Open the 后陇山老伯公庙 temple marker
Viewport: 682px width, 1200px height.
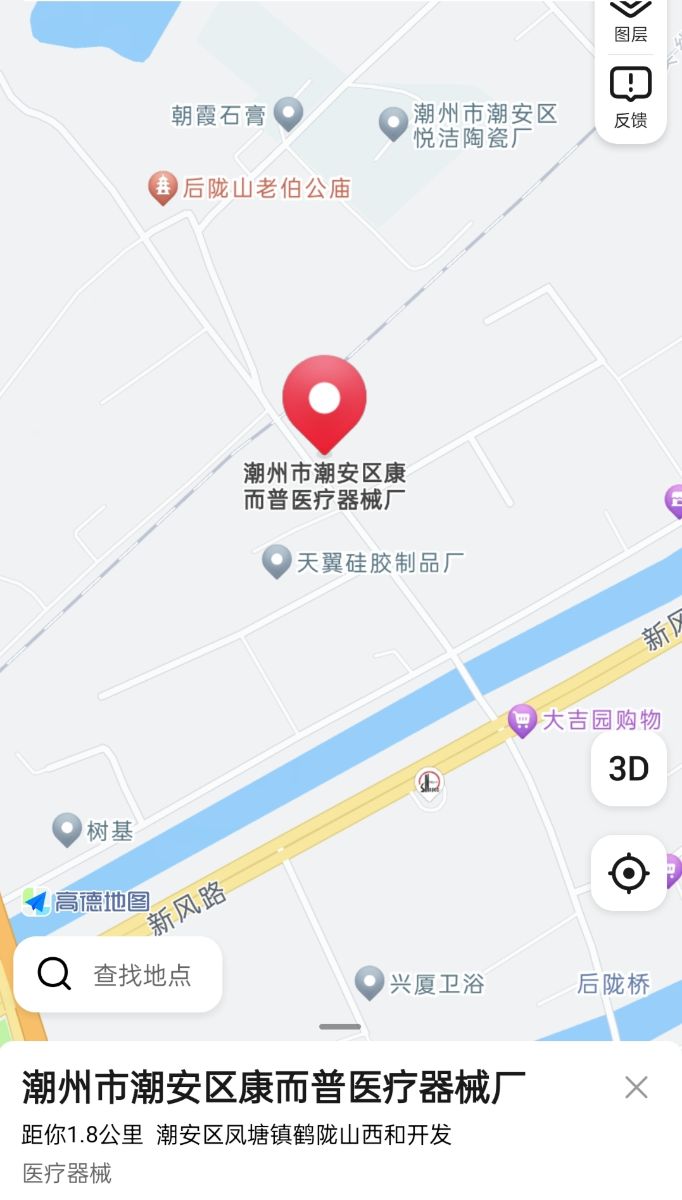click(x=162, y=187)
